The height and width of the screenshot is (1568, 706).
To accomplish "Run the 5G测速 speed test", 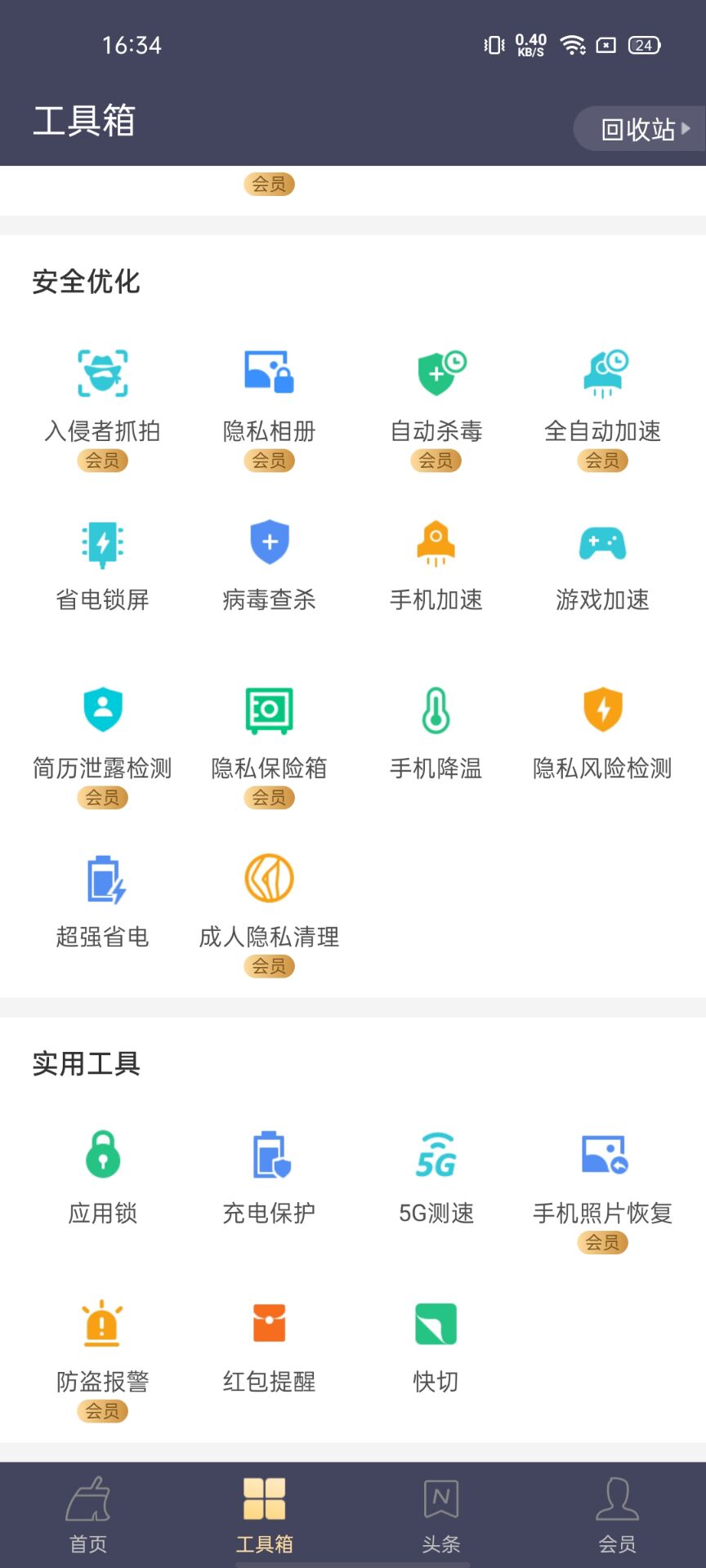I will [436, 1178].
